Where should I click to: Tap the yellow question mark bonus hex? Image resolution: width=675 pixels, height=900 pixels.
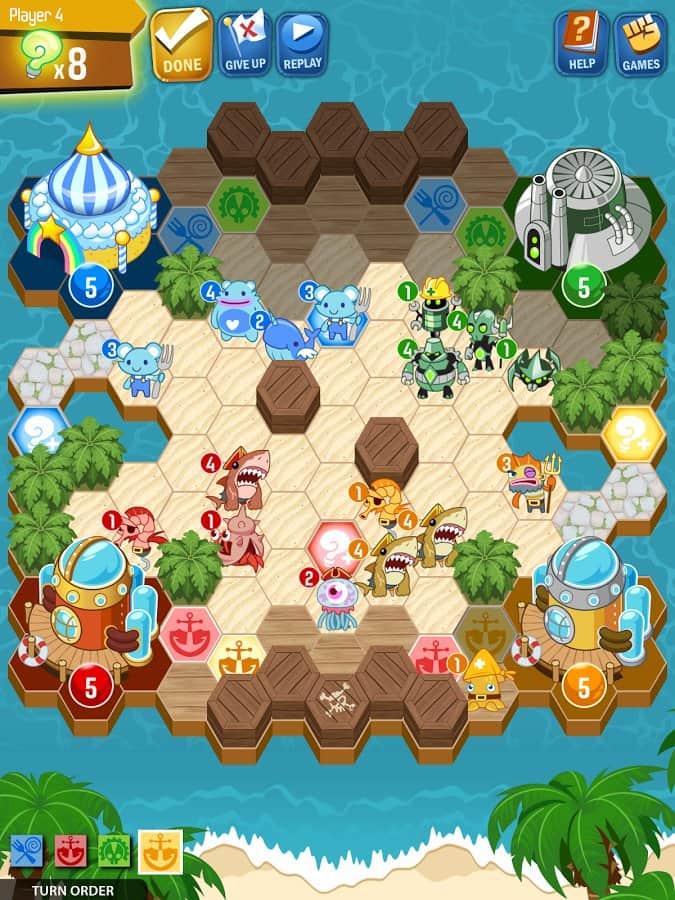pyautogui.click(x=634, y=434)
